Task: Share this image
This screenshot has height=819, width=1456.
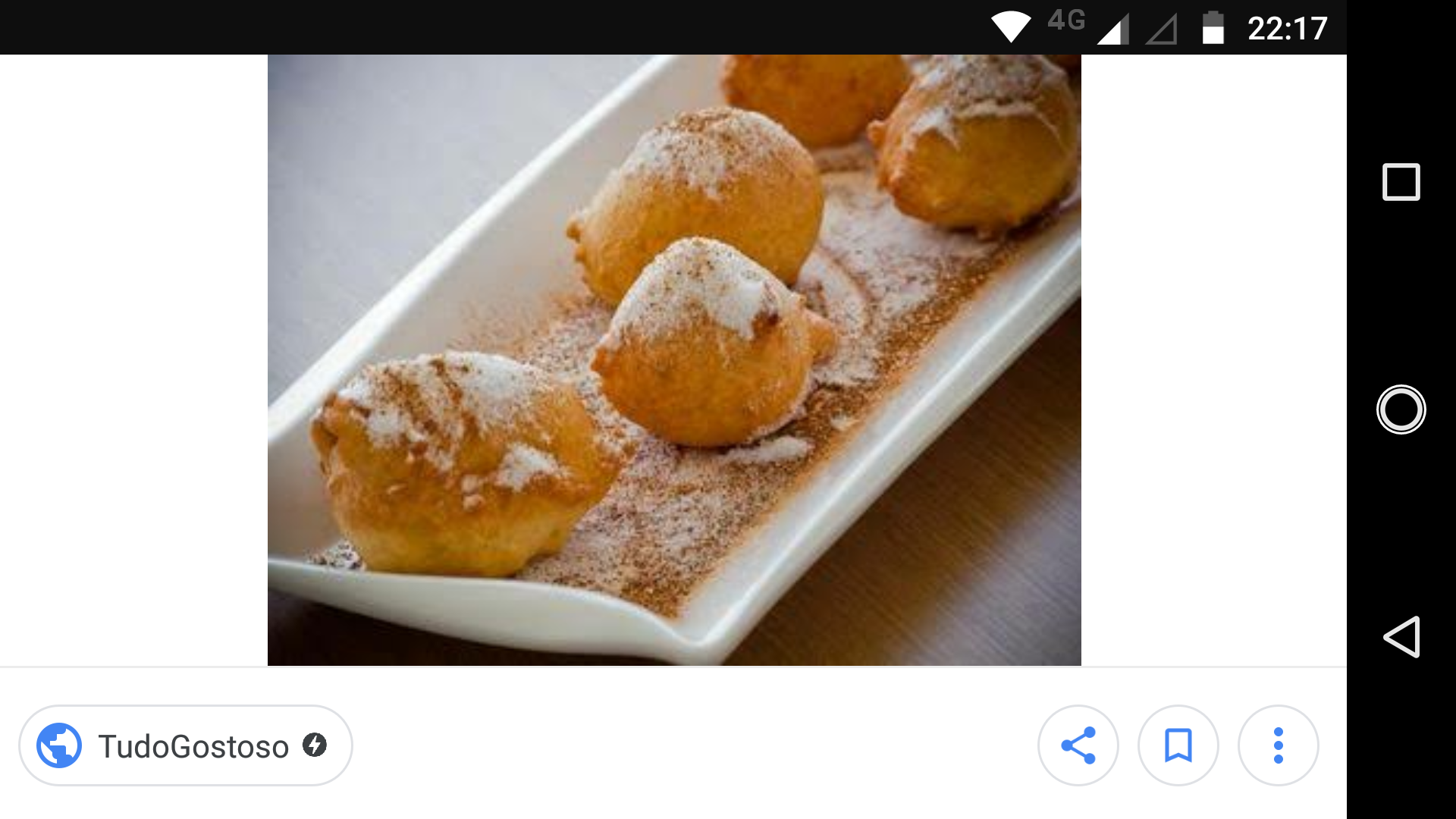Action: pyautogui.click(x=1078, y=746)
